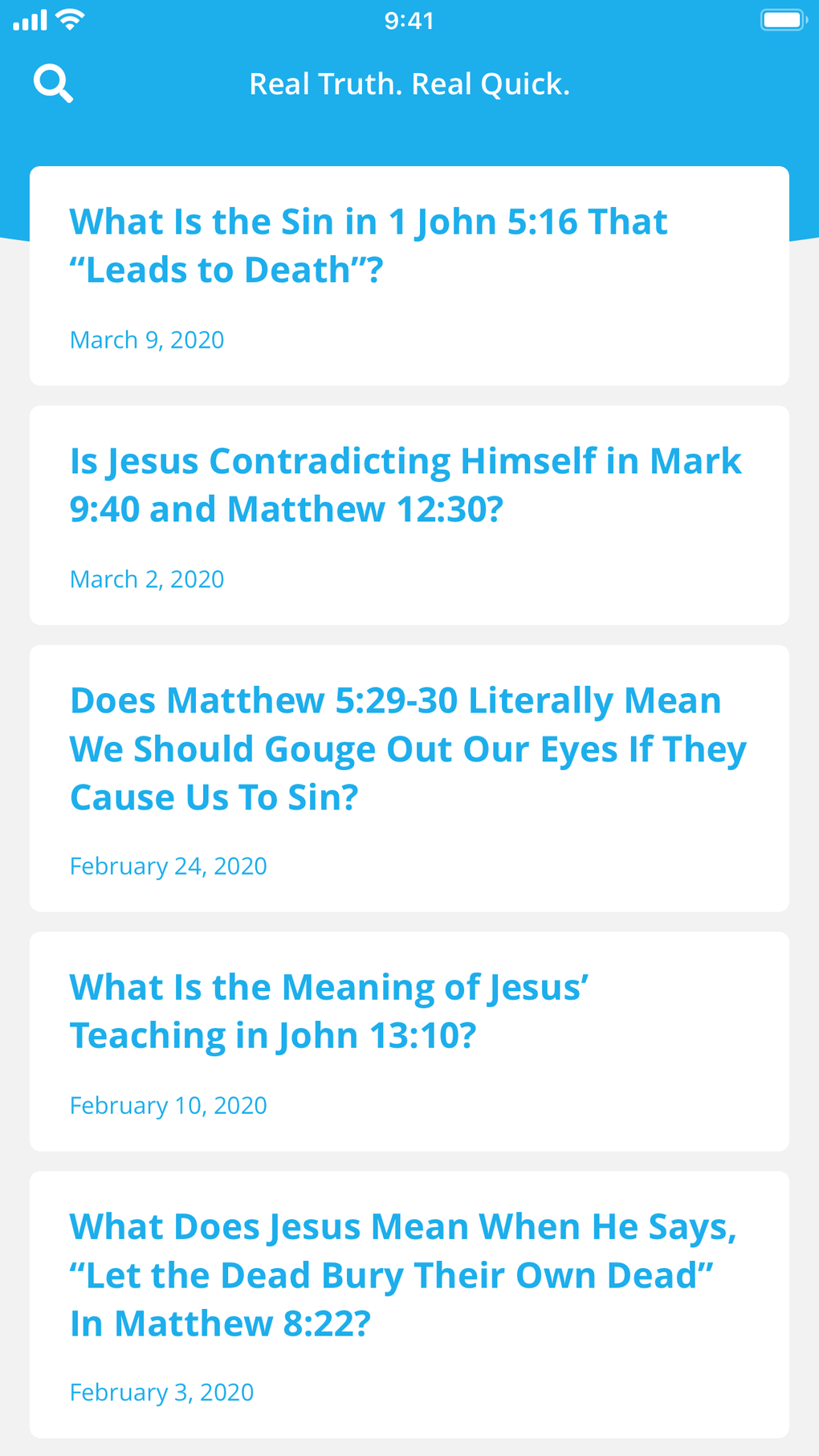View the John 13:10 teaching article
Viewport: 819px width, 1456px height.
[x=329, y=1011]
